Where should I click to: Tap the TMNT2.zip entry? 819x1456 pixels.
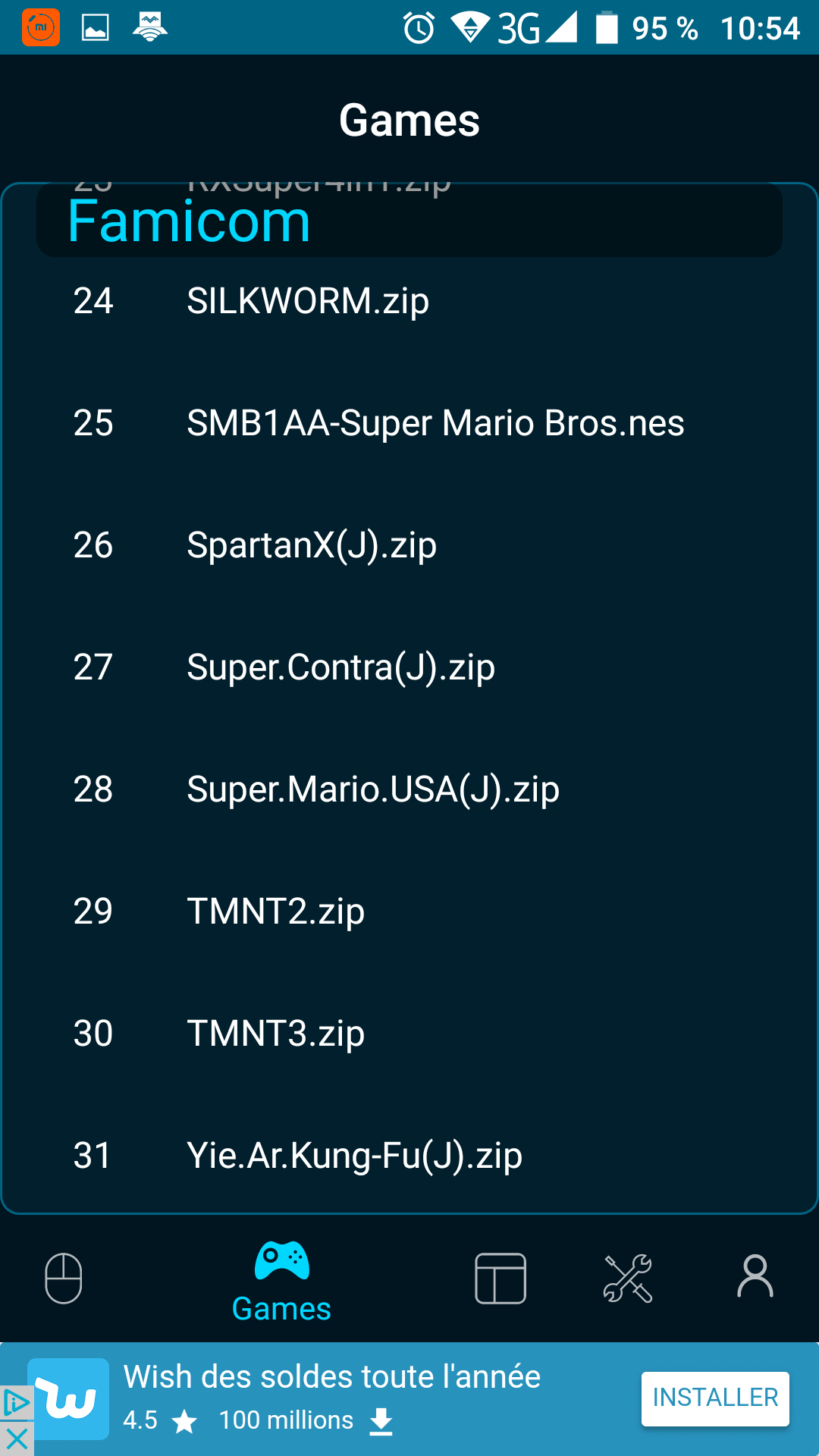point(409,912)
